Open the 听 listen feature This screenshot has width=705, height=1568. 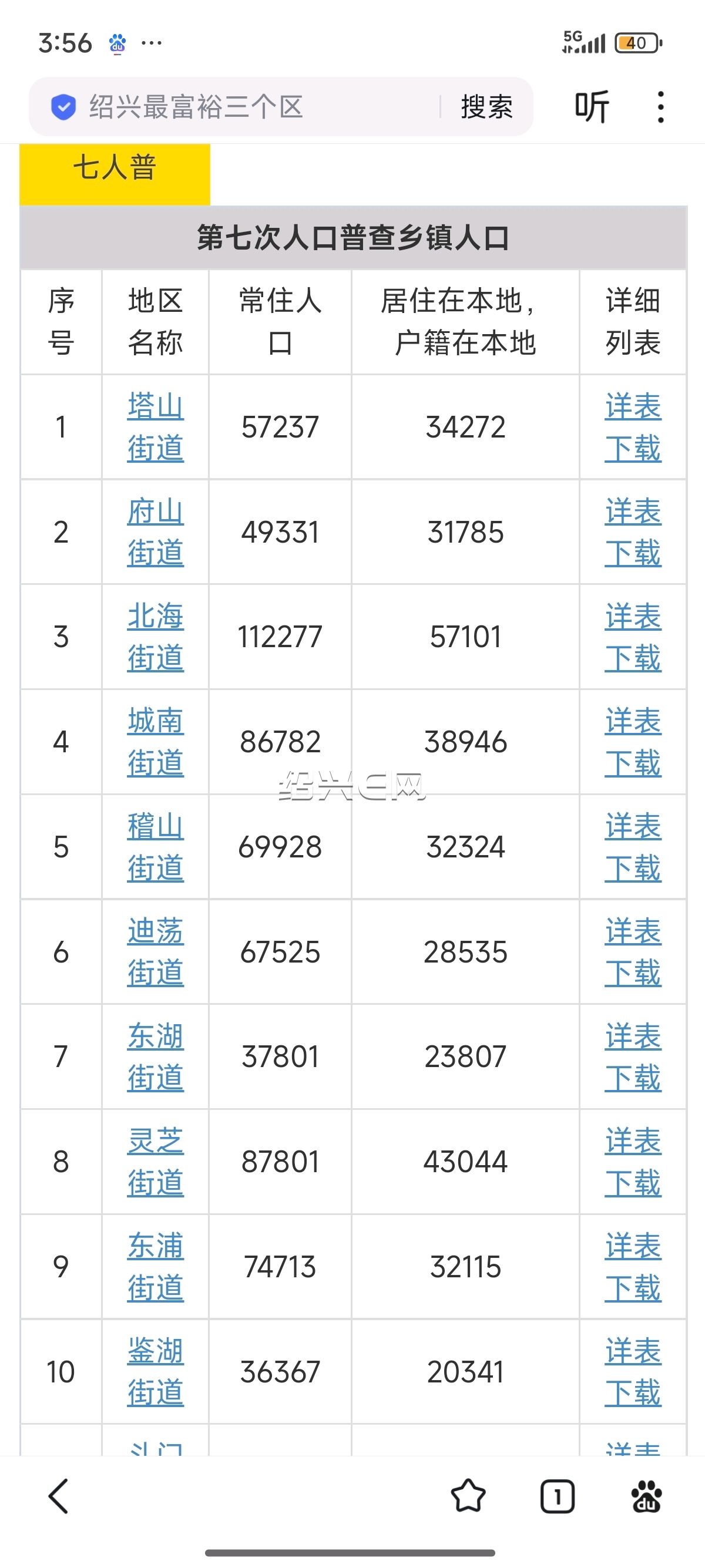pos(592,107)
